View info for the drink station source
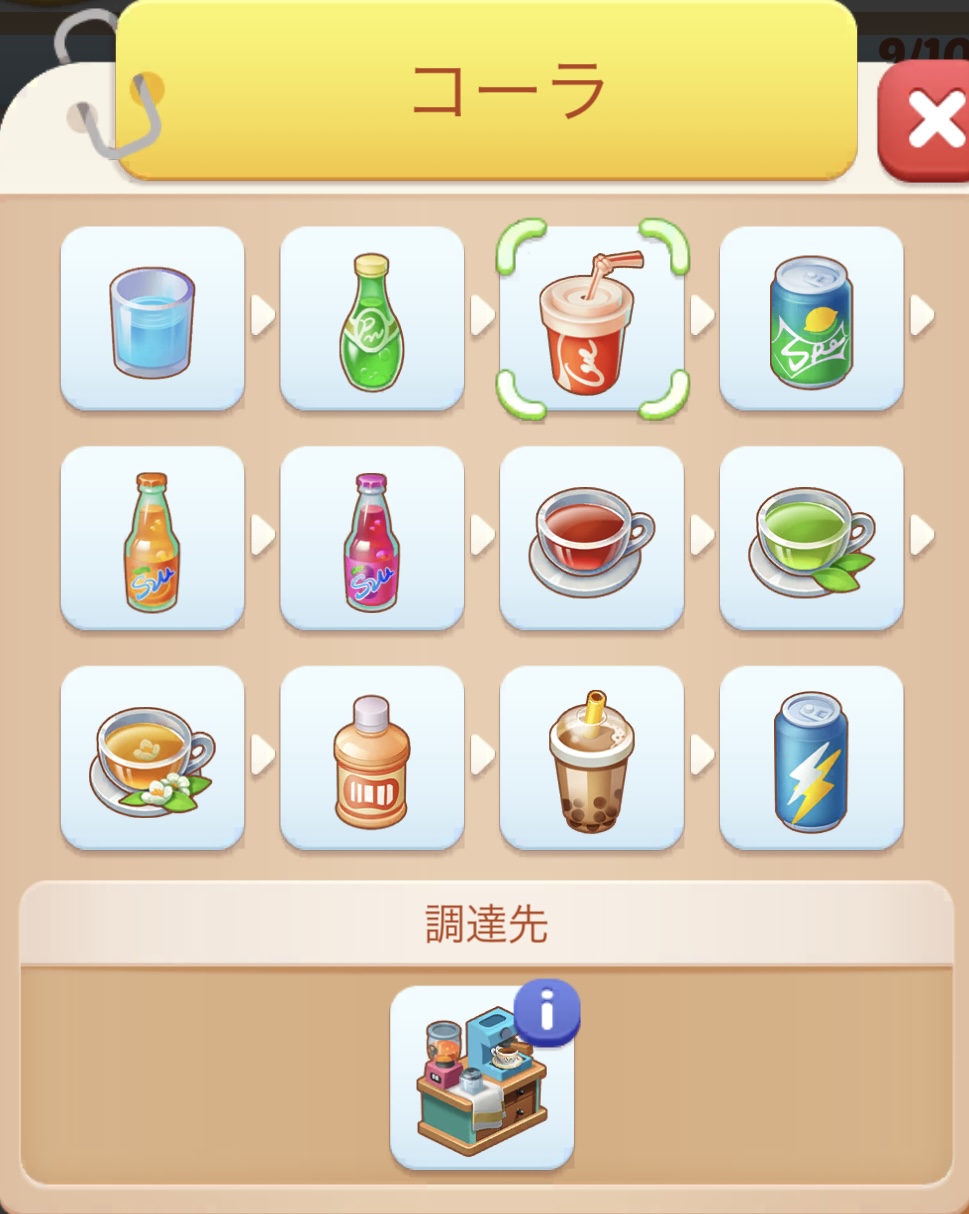The height and width of the screenshot is (1214, 969). (x=546, y=1012)
